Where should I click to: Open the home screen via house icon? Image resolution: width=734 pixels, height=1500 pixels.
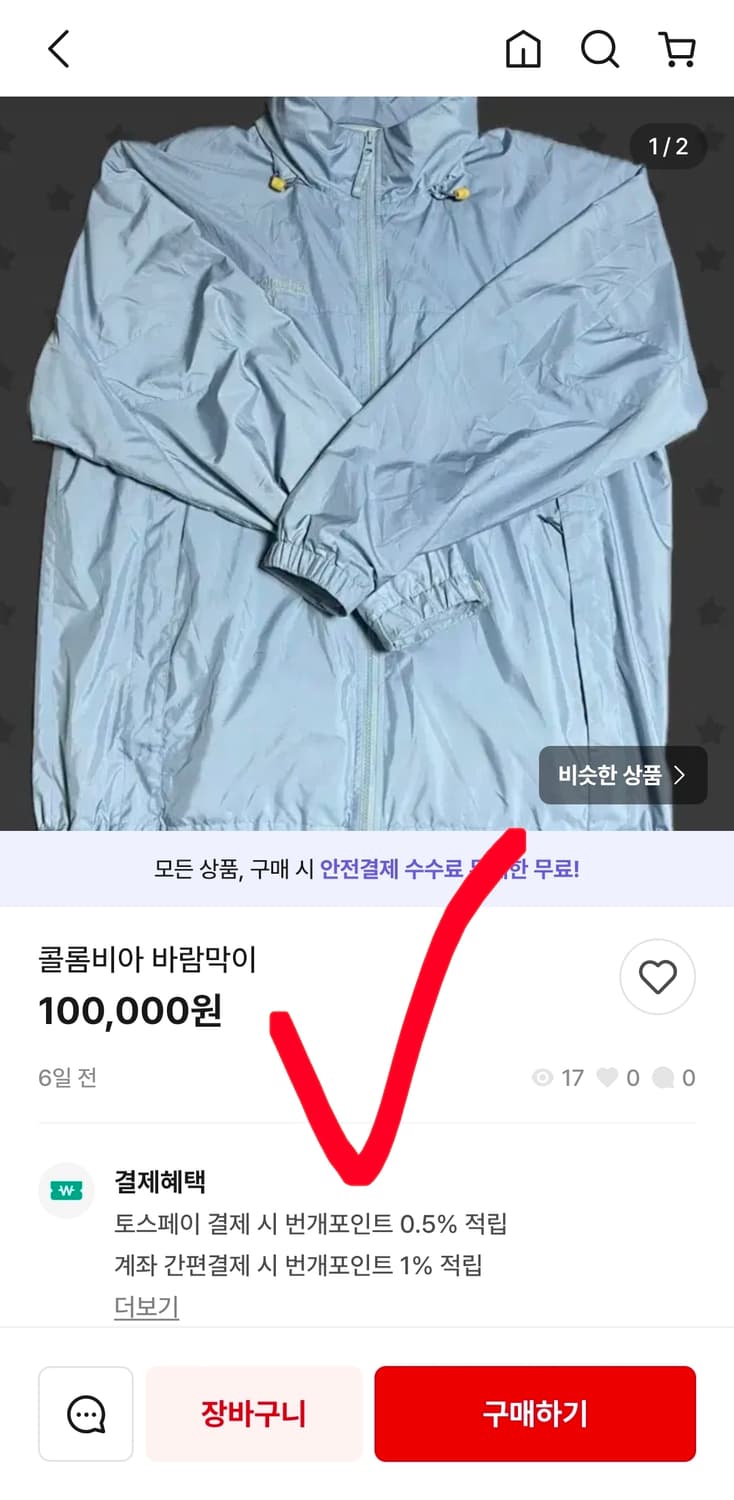pyautogui.click(x=524, y=48)
